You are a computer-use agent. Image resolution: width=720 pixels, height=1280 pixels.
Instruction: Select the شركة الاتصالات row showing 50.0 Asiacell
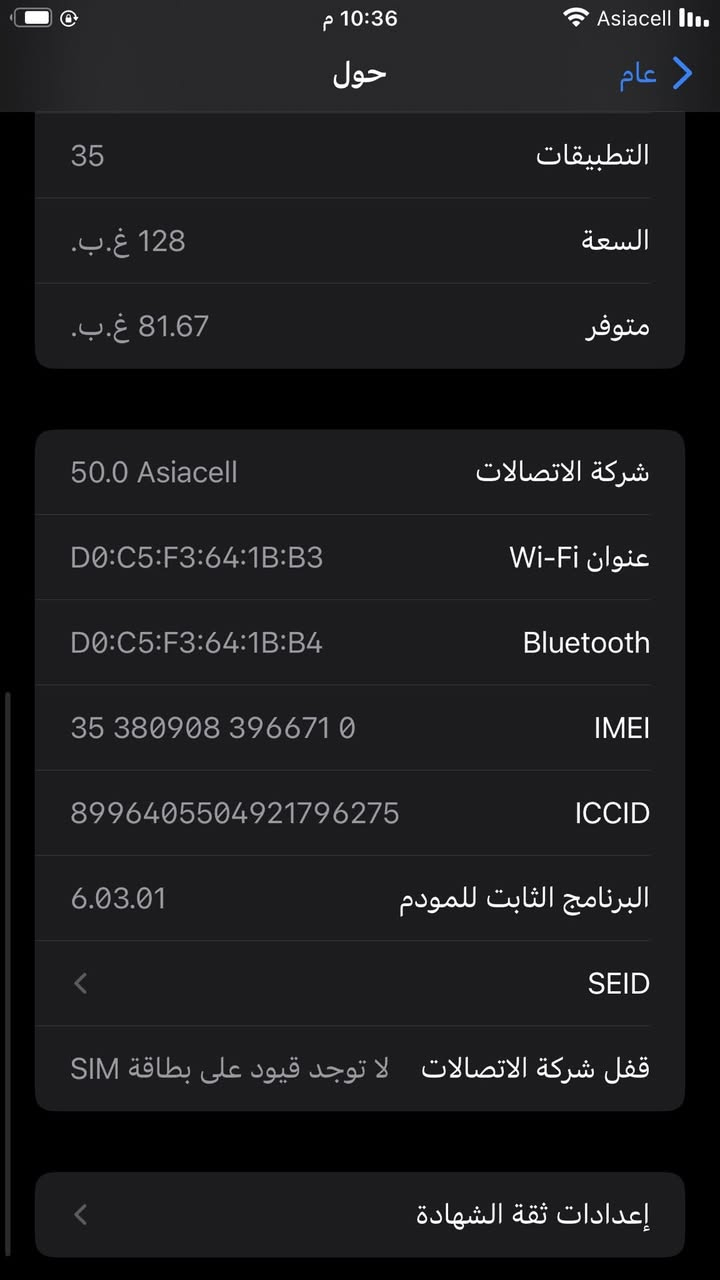point(360,471)
